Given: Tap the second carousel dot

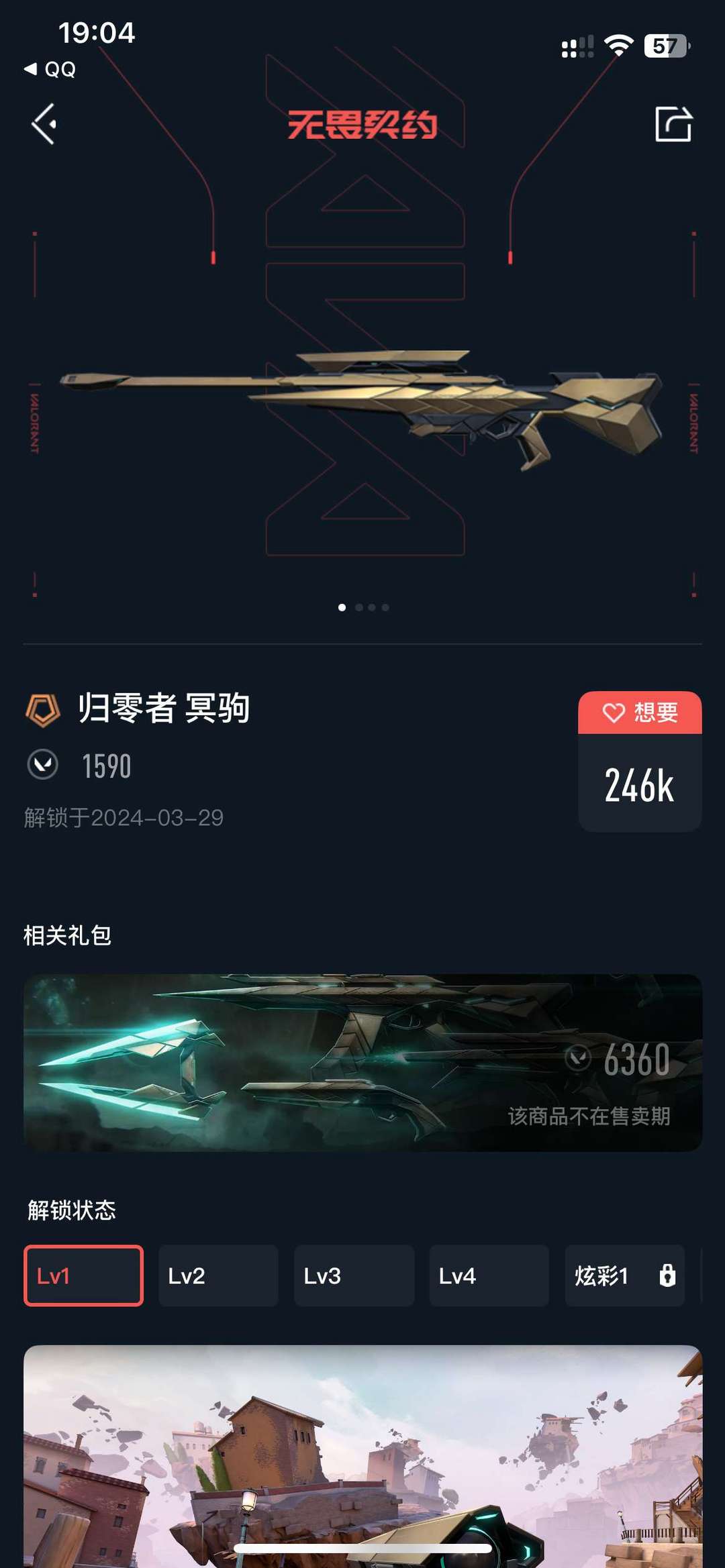Looking at the screenshot, I should pyautogui.click(x=358, y=608).
